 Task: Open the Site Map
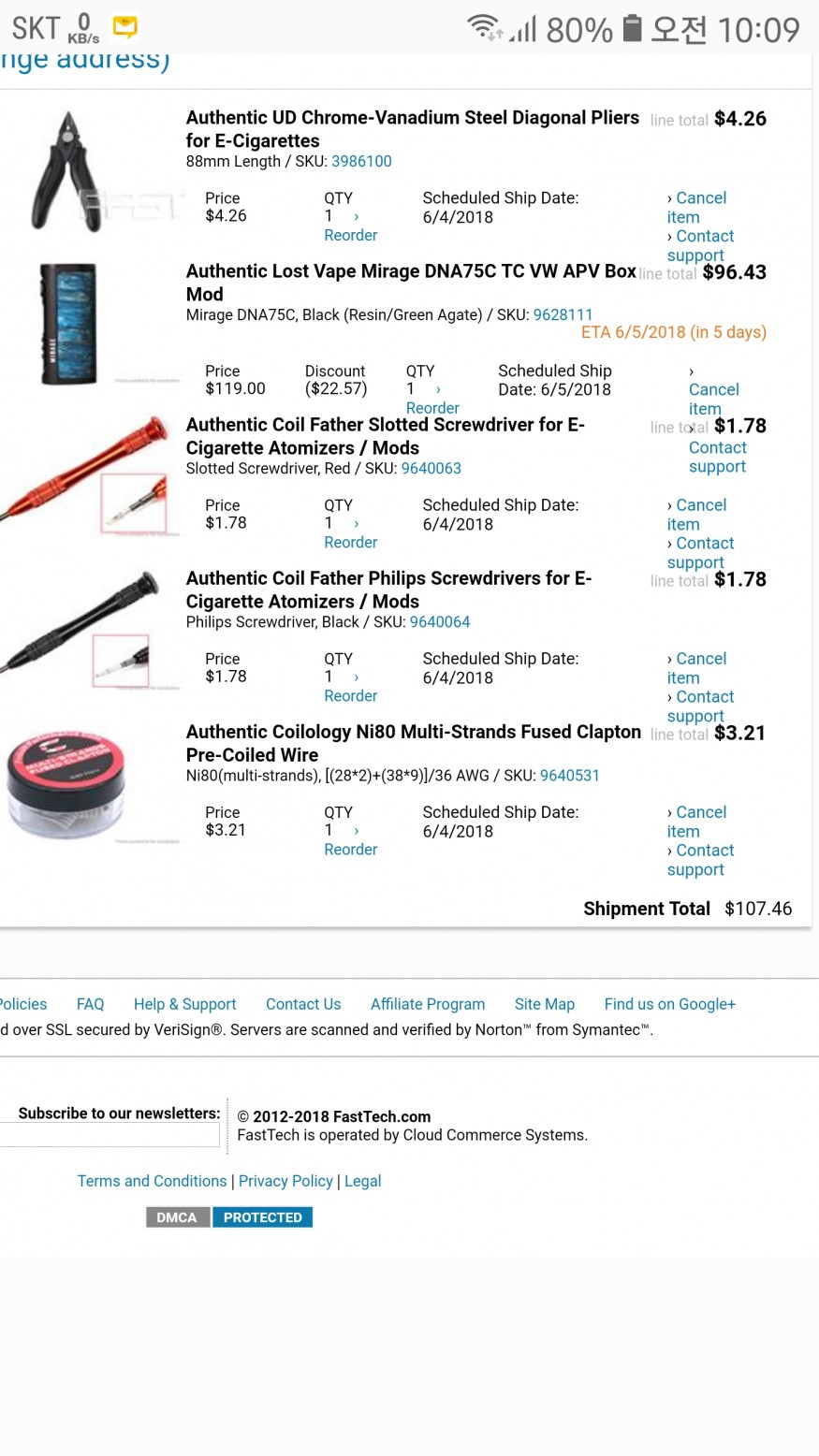click(x=545, y=1004)
